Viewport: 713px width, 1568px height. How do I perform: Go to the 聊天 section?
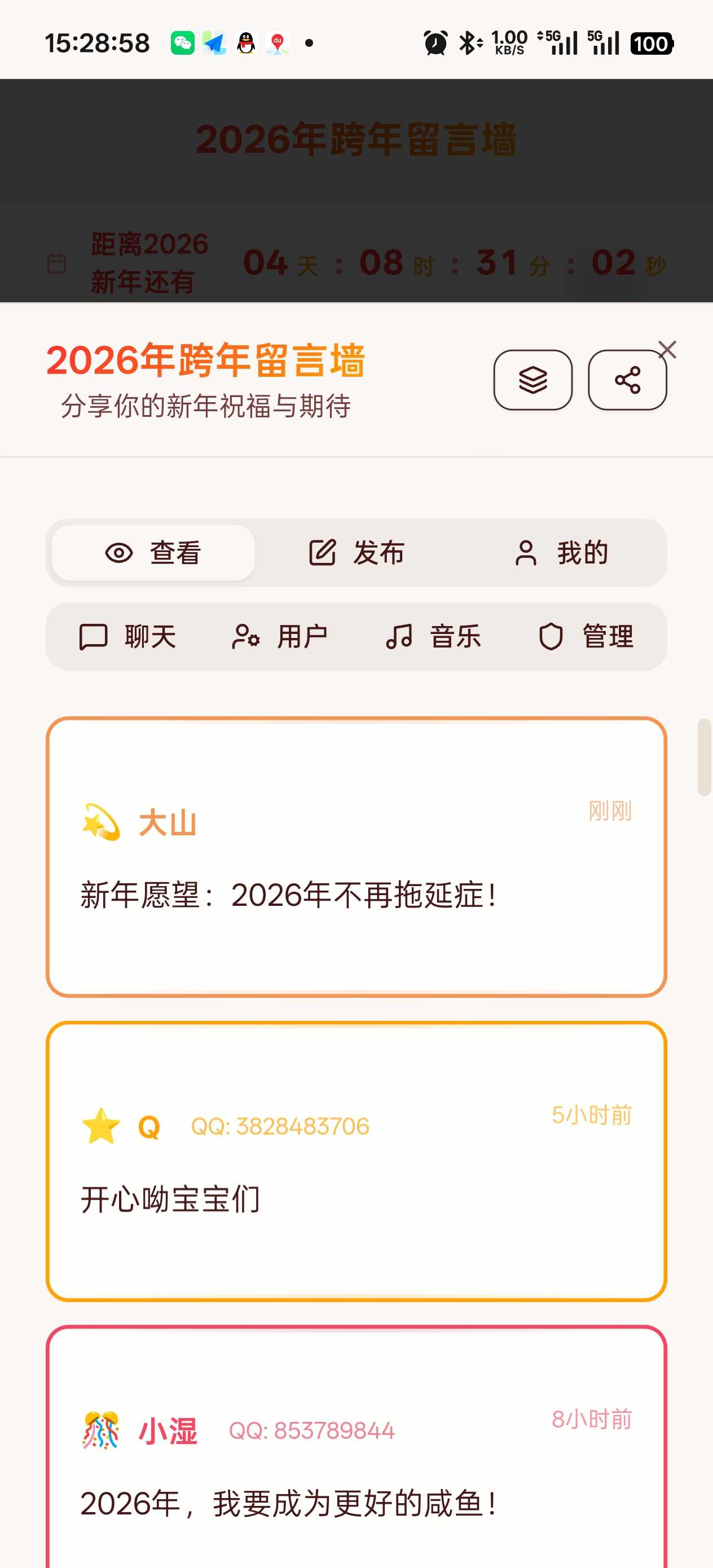pyautogui.click(x=128, y=637)
